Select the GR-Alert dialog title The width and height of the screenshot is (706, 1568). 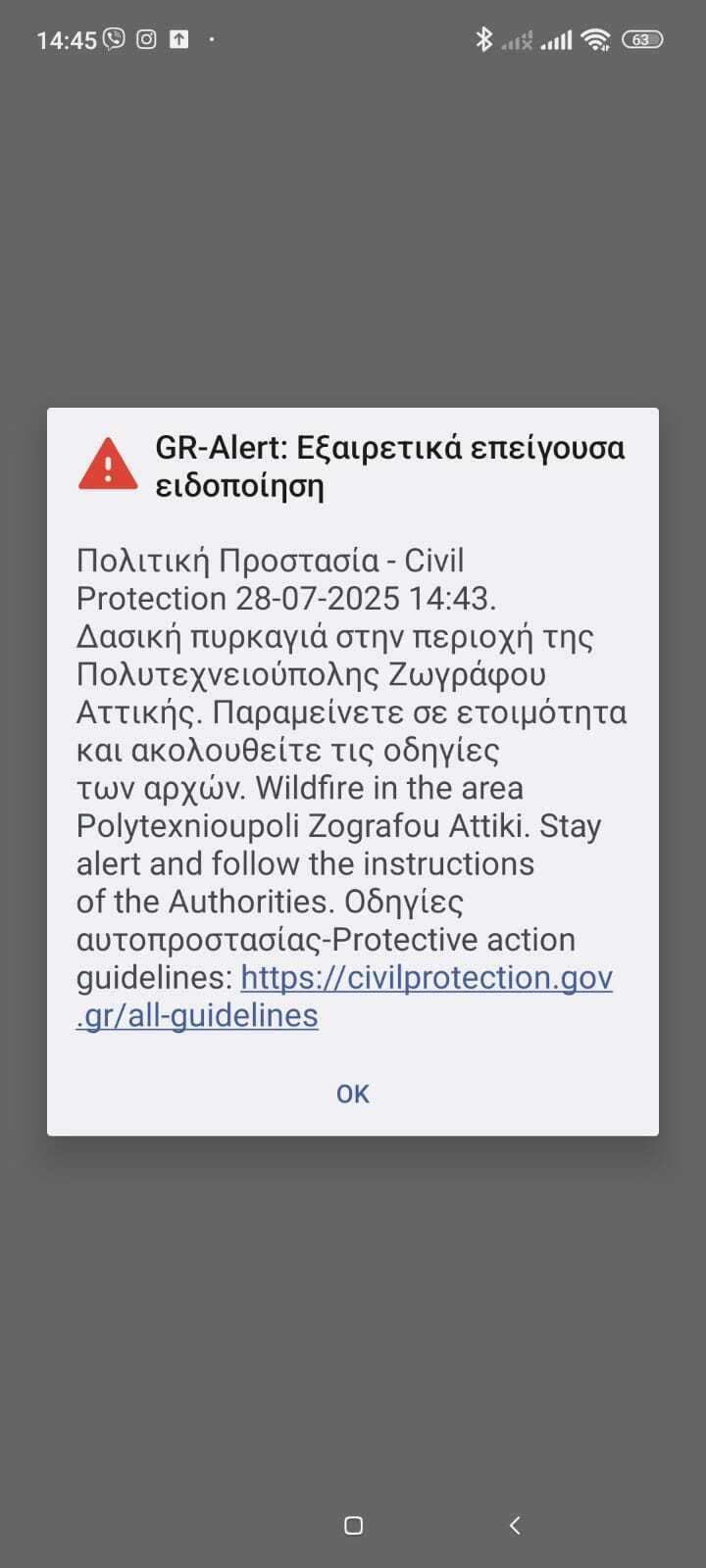tap(390, 465)
